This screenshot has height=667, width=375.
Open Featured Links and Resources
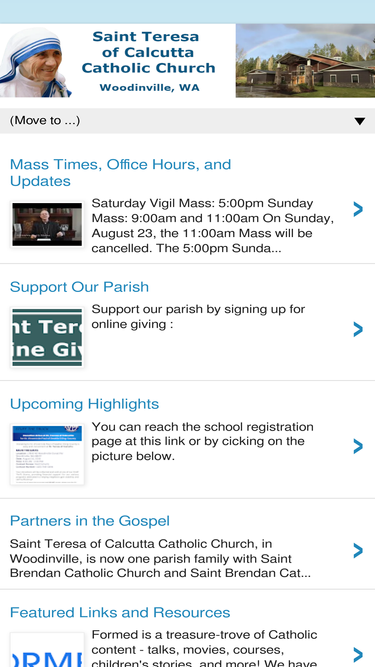click(x=120, y=613)
